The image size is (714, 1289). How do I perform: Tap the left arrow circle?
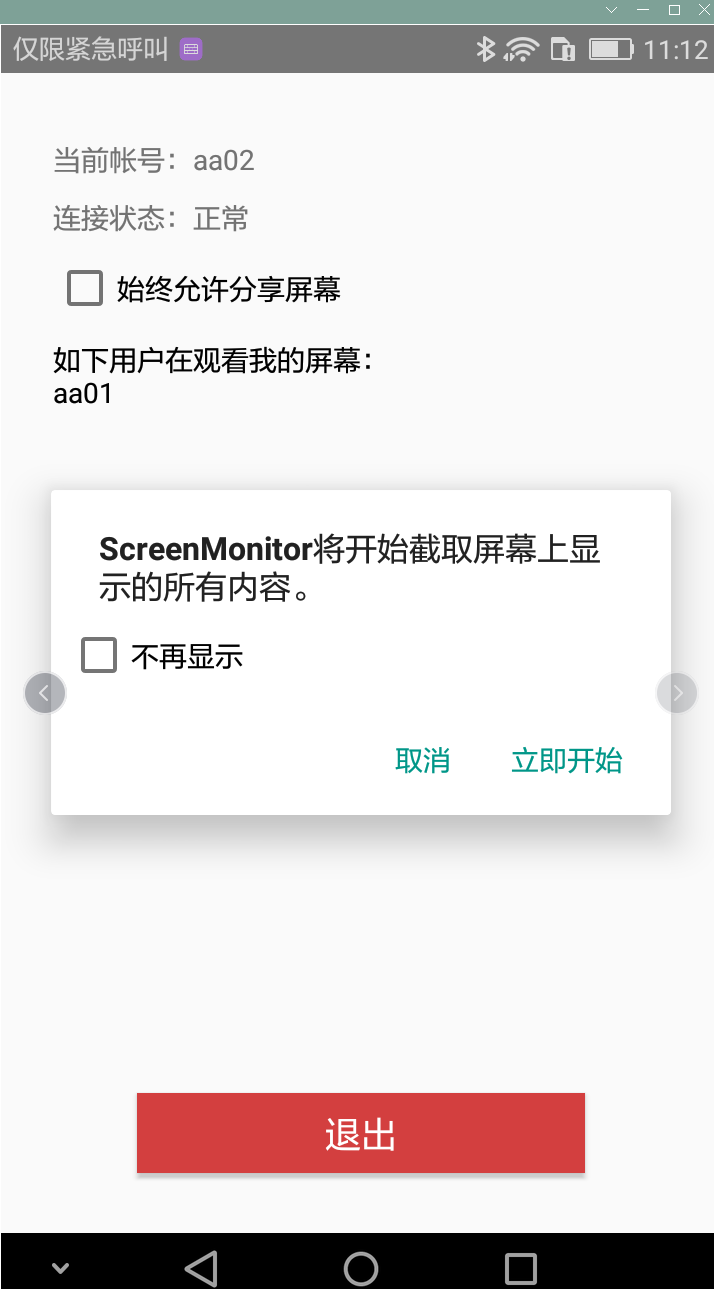click(44, 692)
